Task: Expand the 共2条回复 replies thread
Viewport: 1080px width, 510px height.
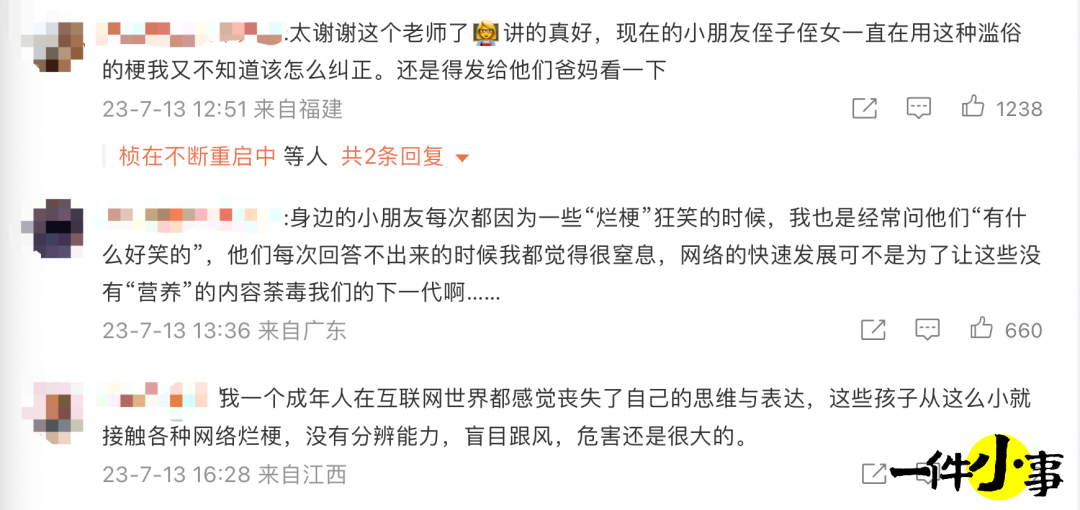Action: pos(405,157)
